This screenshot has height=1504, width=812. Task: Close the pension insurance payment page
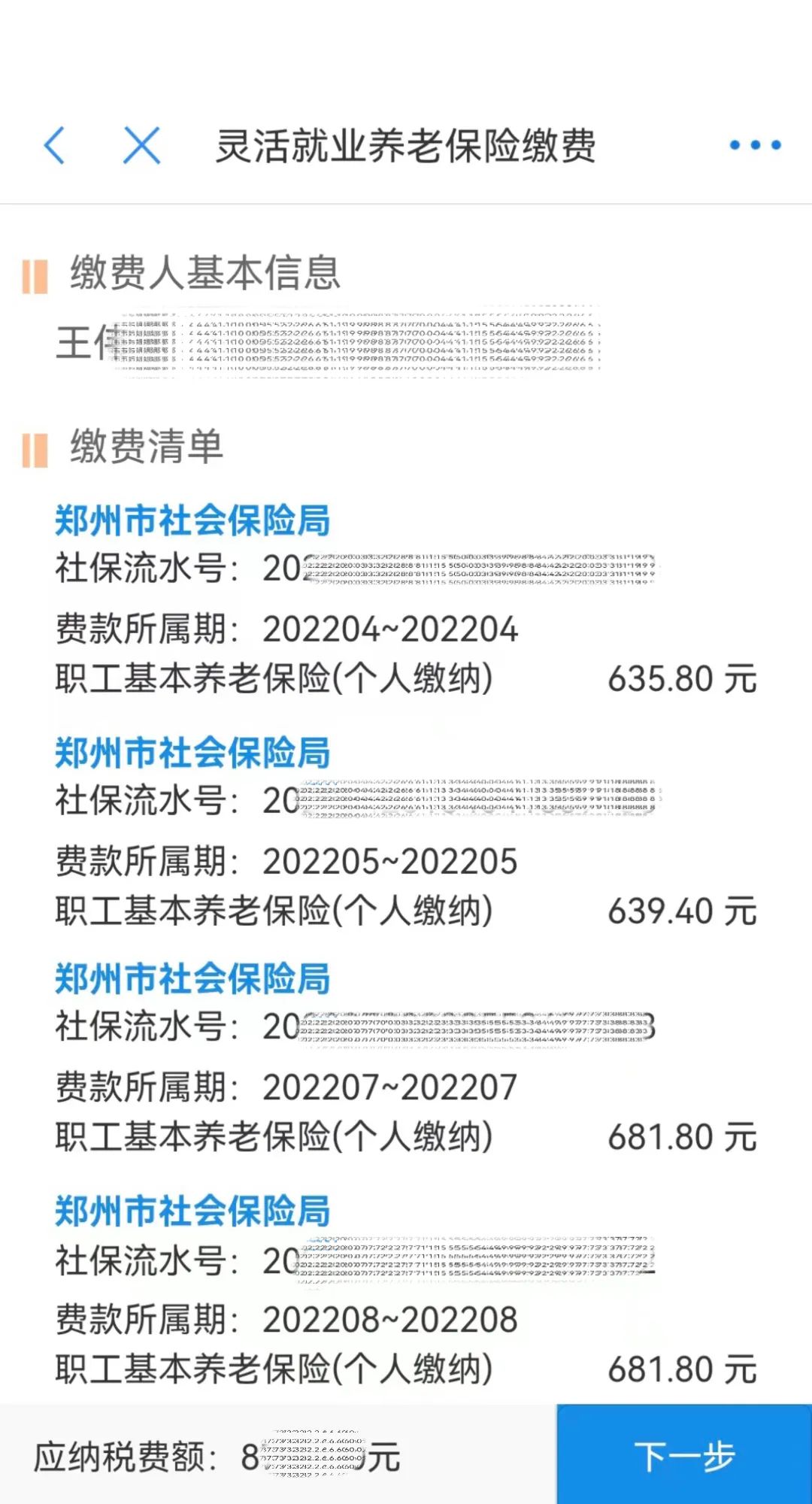click(x=141, y=145)
